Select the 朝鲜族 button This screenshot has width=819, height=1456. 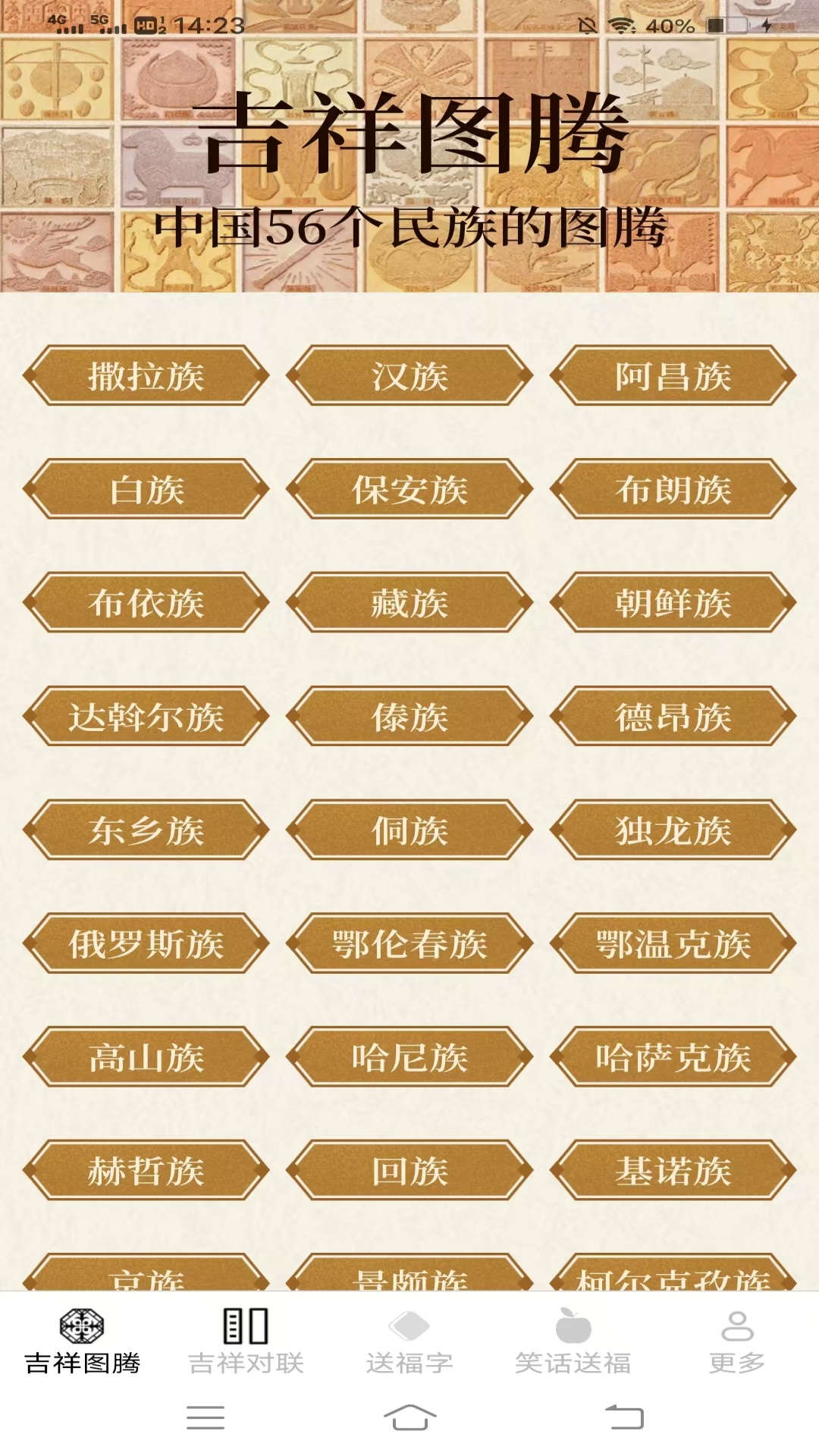[673, 603]
